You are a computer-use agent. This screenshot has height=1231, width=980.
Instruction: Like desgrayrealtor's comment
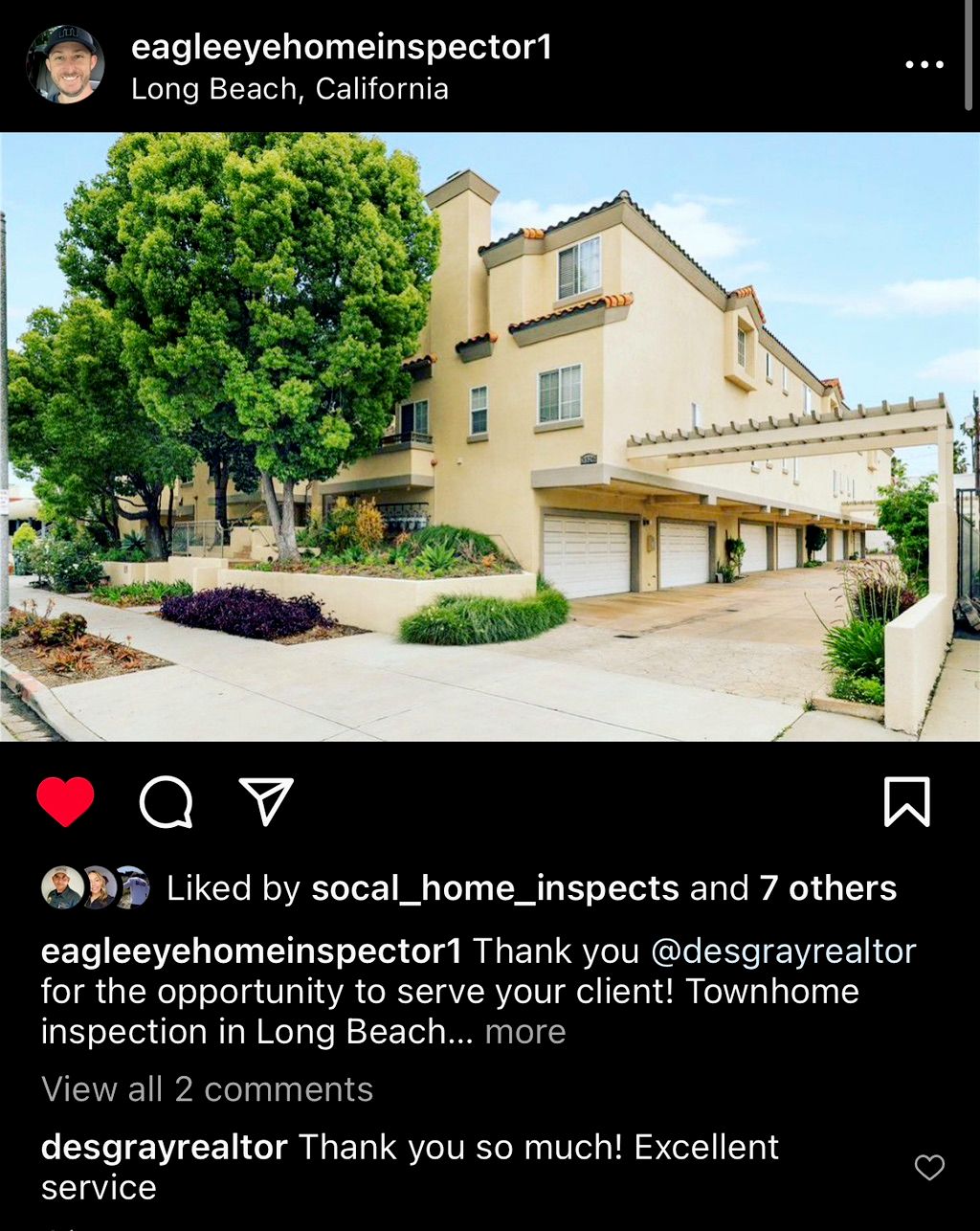click(x=929, y=1167)
